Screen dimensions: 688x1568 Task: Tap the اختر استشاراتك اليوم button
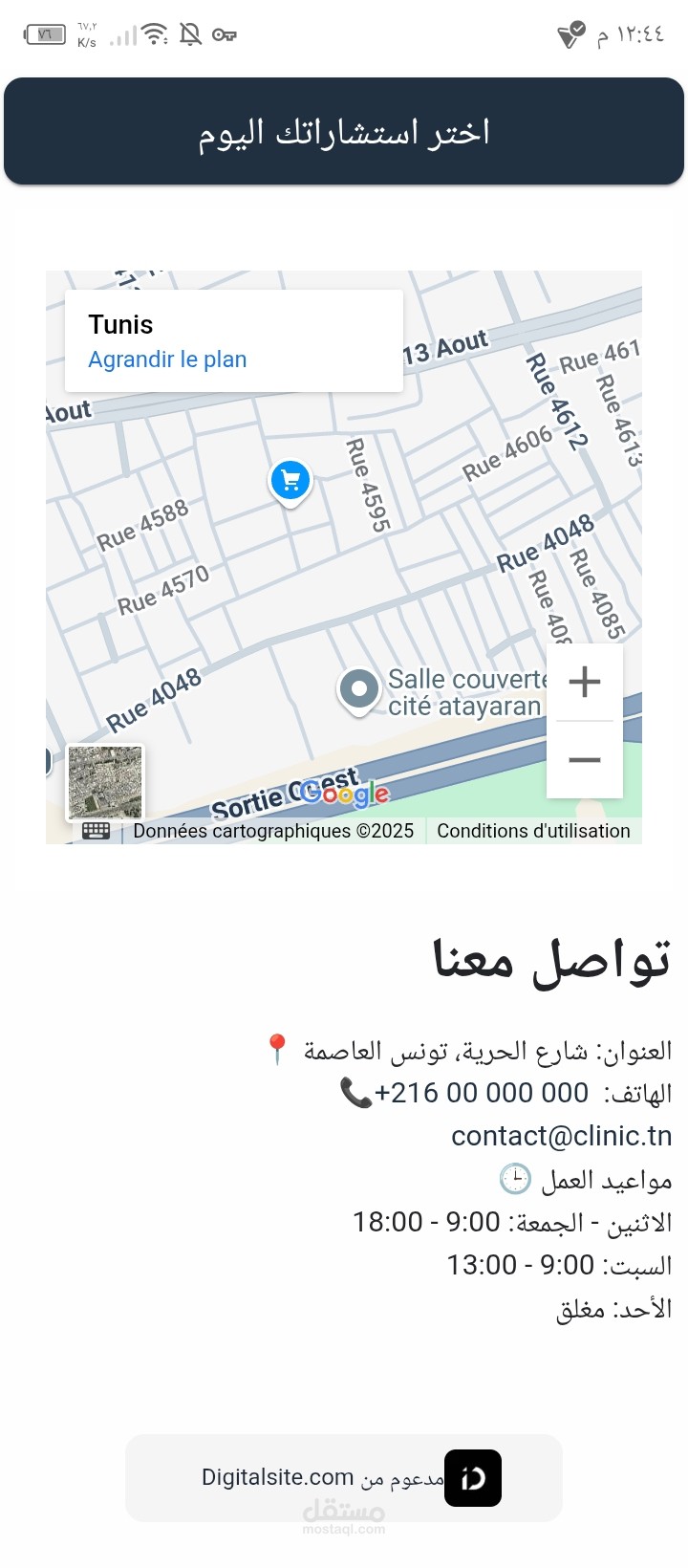pos(344,131)
